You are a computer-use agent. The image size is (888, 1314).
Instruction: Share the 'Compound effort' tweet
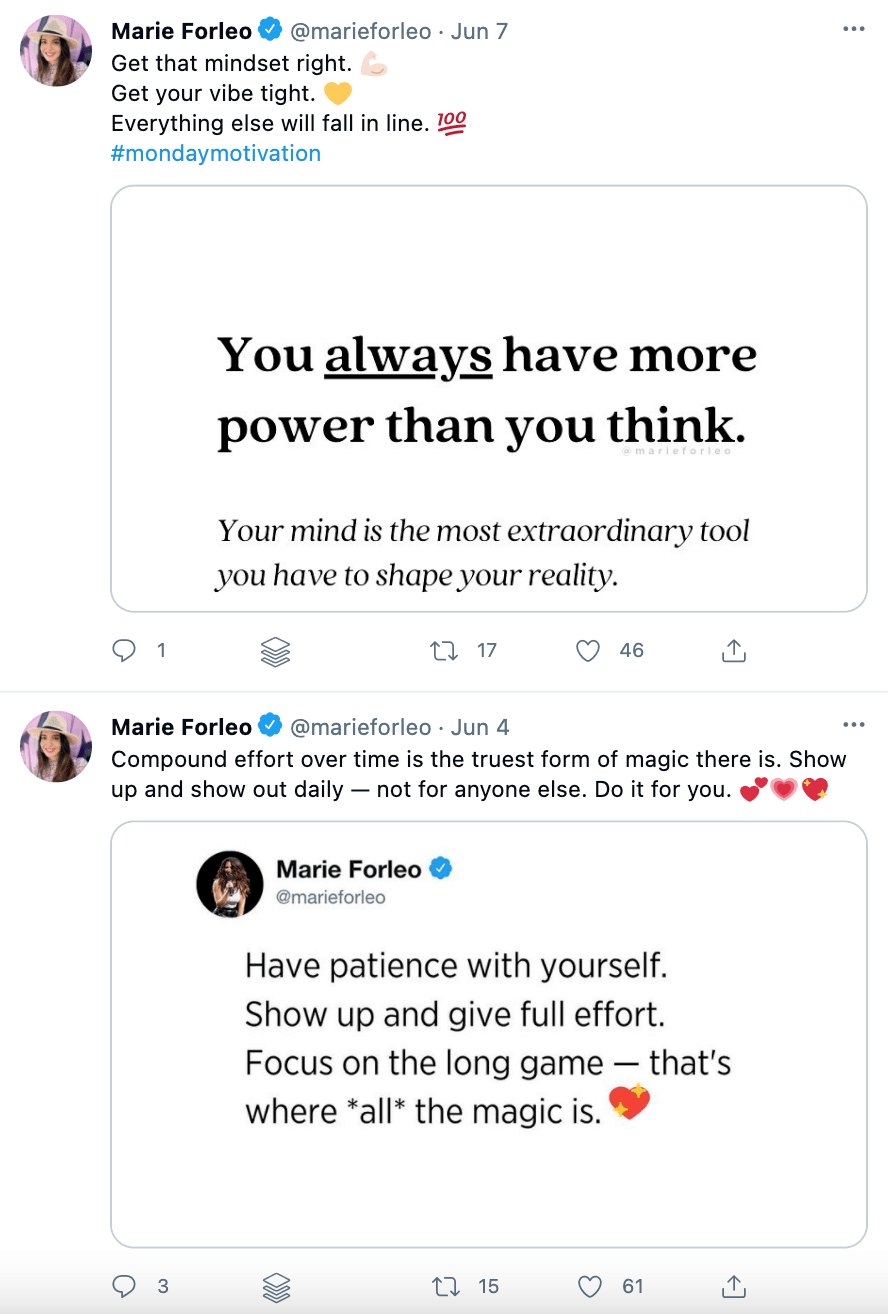(735, 1287)
